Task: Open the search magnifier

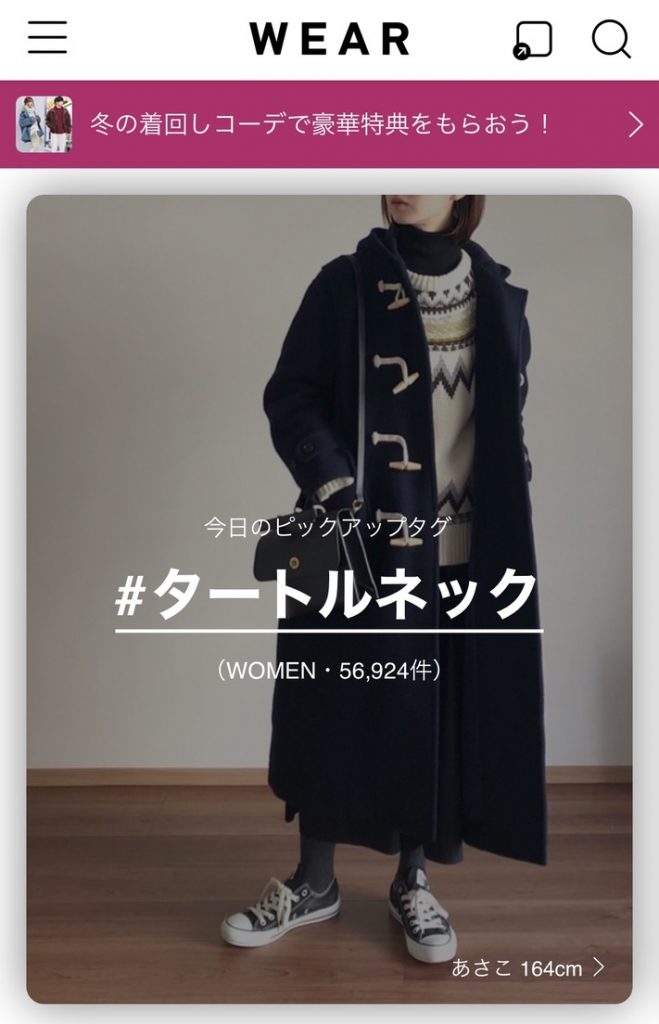Action: pos(610,40)
